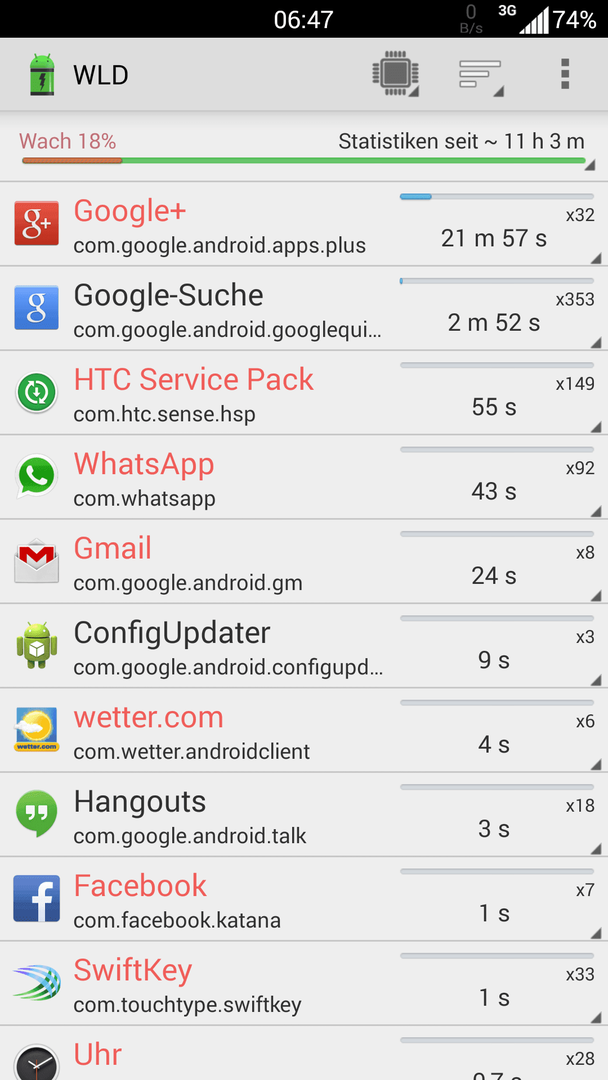Open the Gmail entry
The height and width of the screenshot is (1080, 608).
[x=304, y=561]
